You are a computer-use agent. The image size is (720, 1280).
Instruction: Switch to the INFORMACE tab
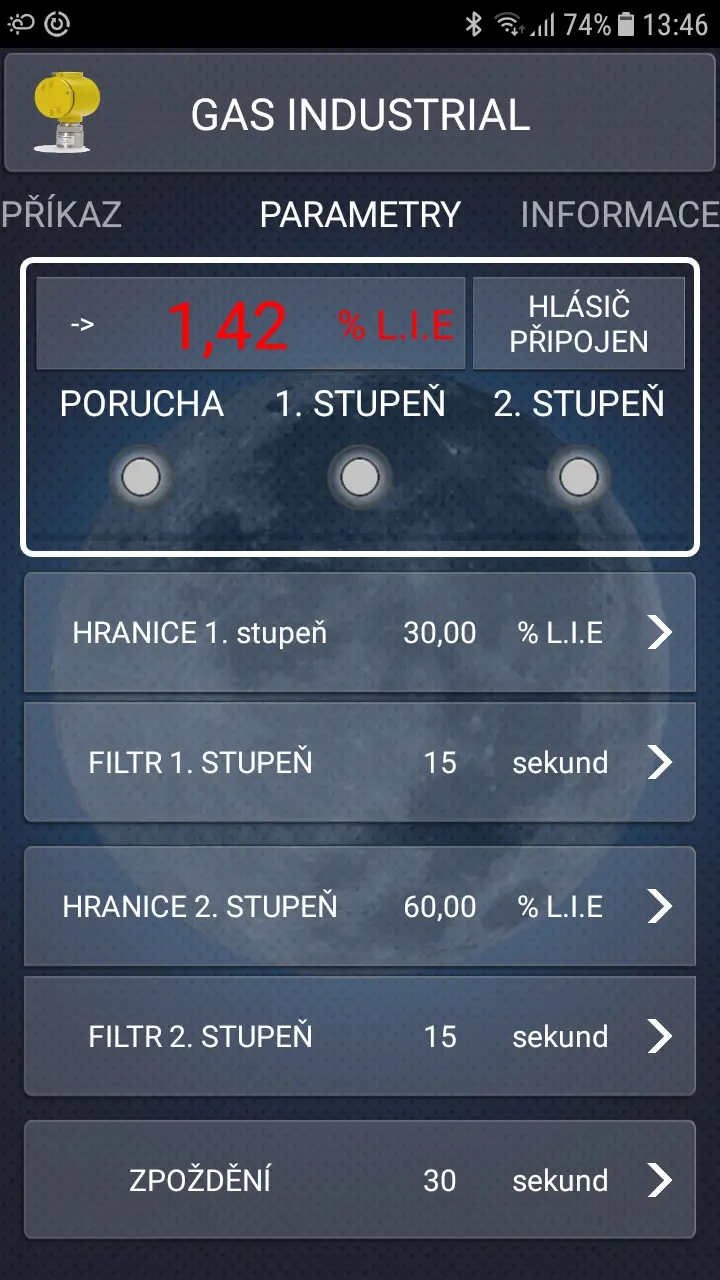coord(620,214)
